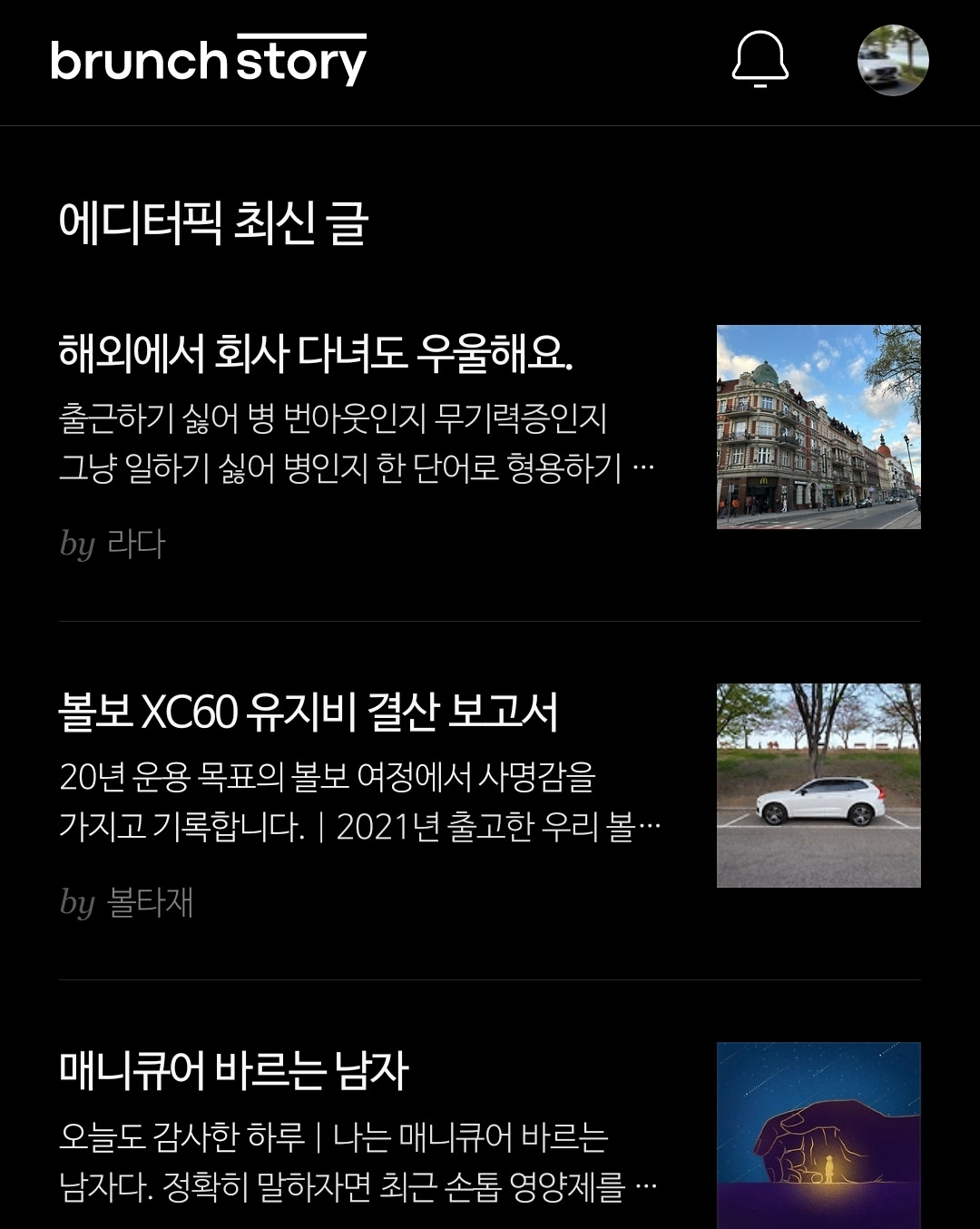Read the article 매니큐어 바르는 남자
This screenshot has width=980, height=1229.
coord(234,1070)
